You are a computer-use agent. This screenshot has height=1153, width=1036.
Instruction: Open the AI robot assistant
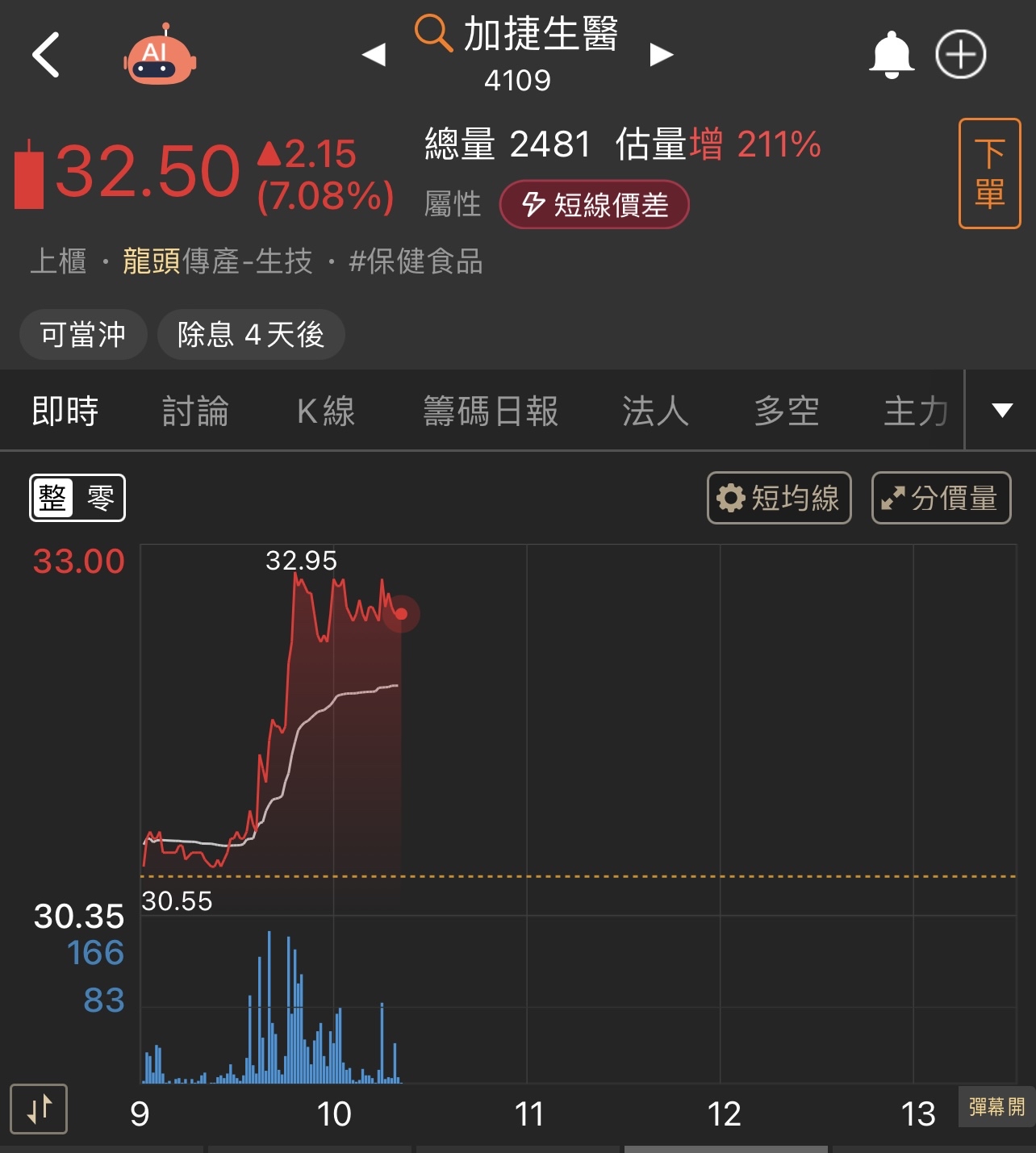point(160,56)
